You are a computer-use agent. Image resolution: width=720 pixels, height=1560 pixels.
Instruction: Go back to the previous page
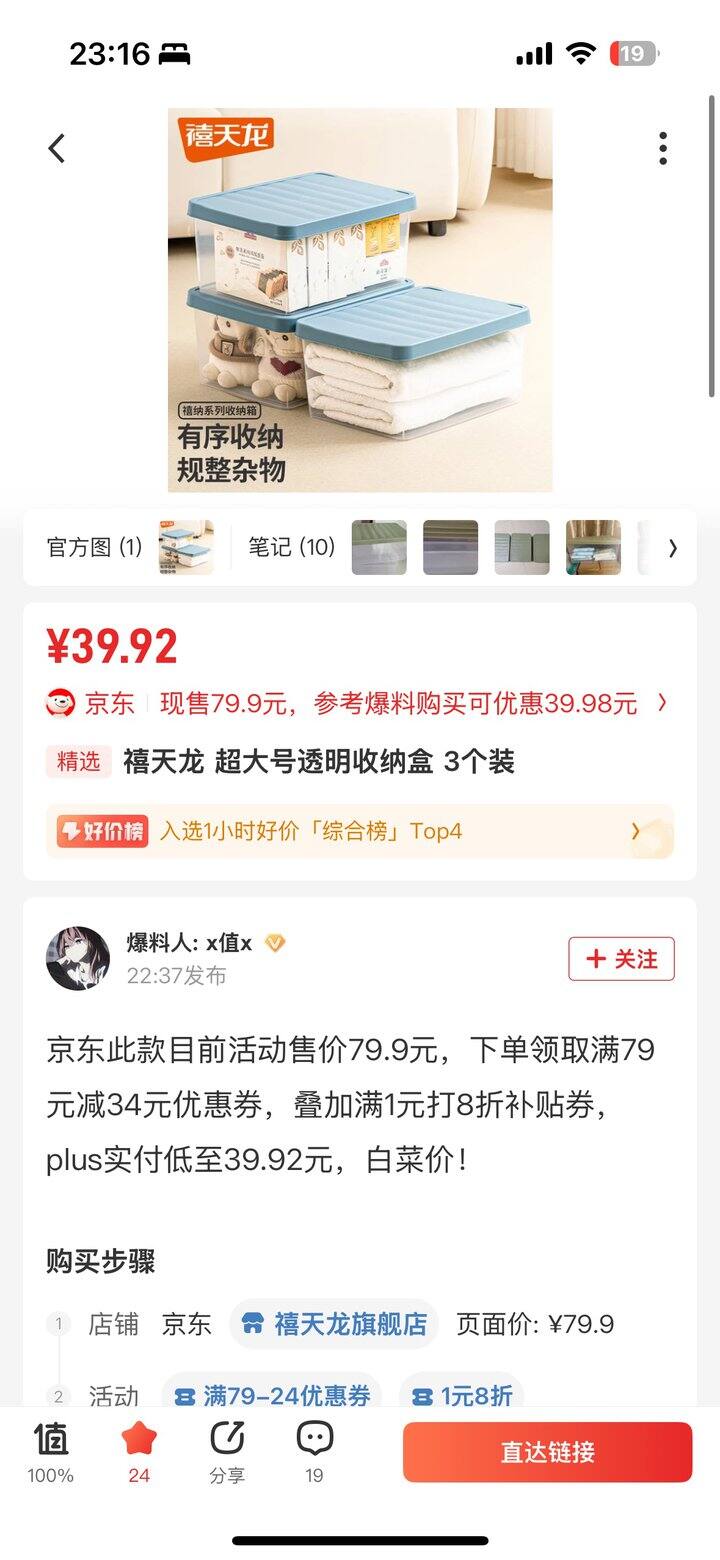coord(57,148)
